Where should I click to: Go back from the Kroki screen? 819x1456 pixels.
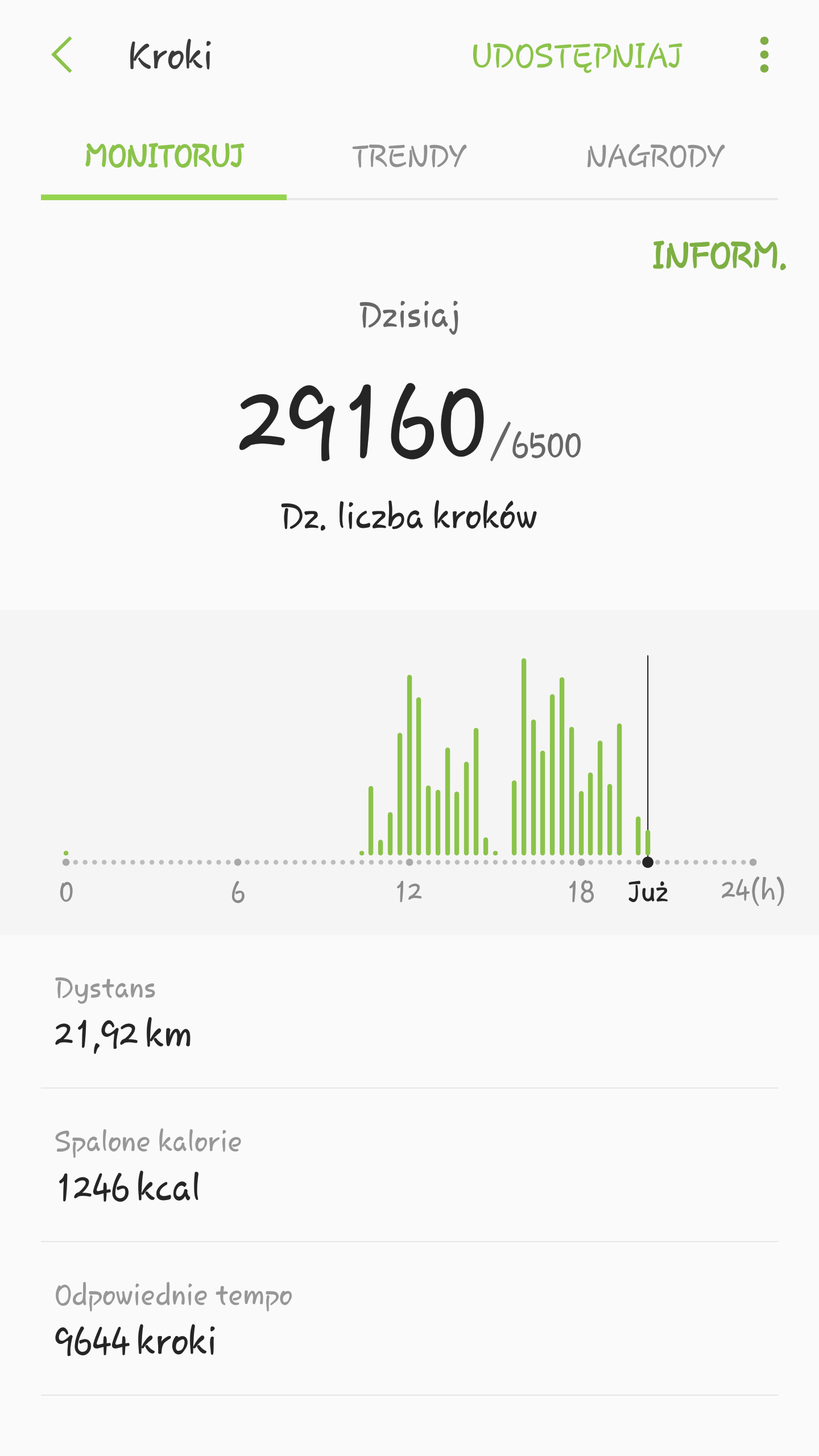click(63, 55)
